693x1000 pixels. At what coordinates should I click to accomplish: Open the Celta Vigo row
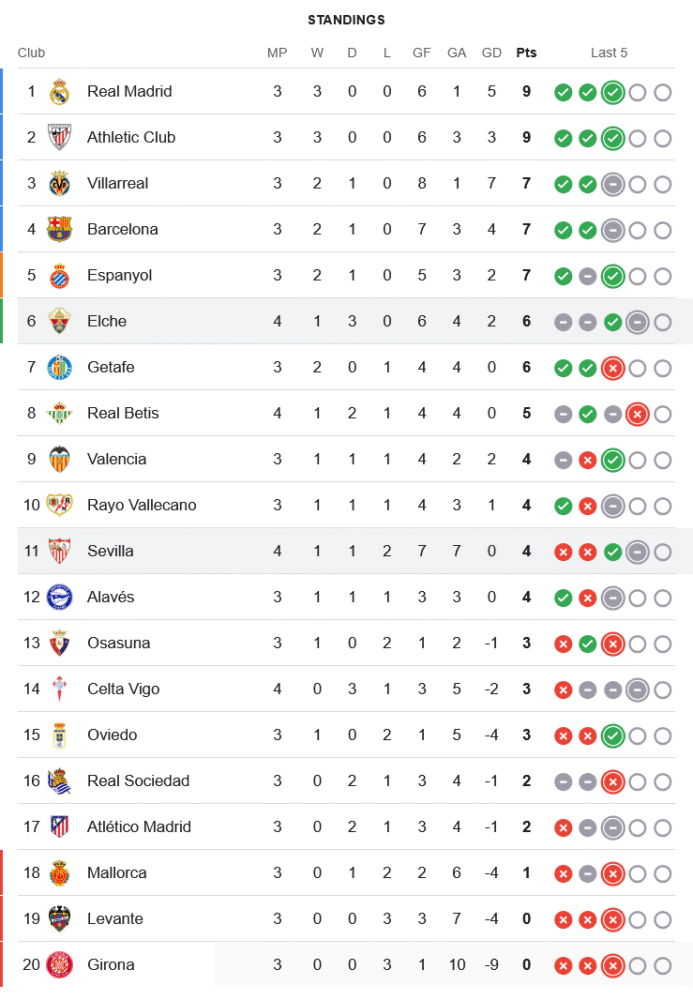coord(123,690)
